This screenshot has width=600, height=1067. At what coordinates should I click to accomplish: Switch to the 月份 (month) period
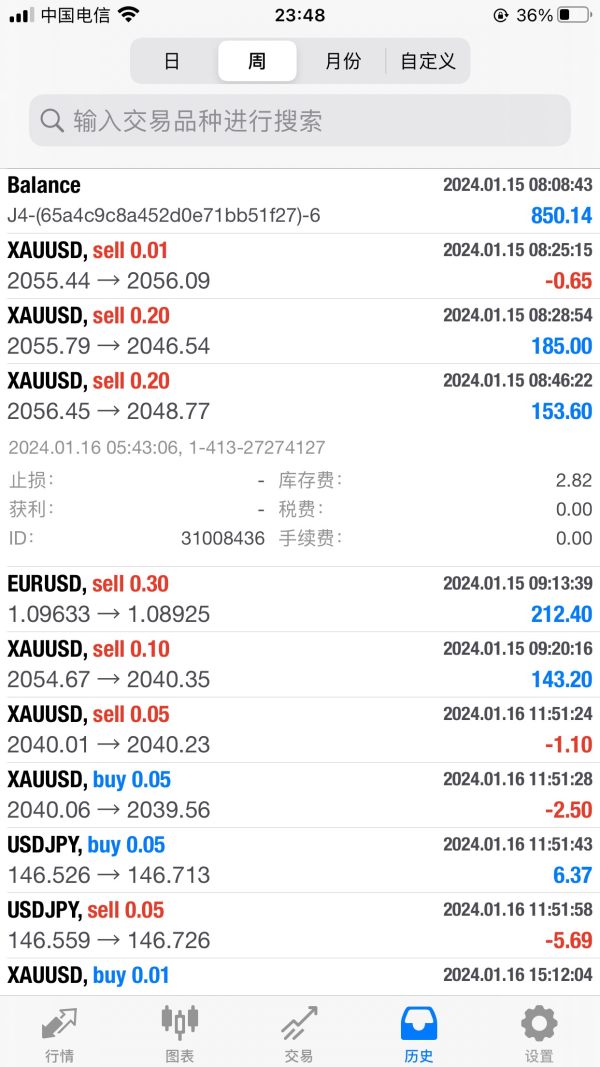click(342, 61)
